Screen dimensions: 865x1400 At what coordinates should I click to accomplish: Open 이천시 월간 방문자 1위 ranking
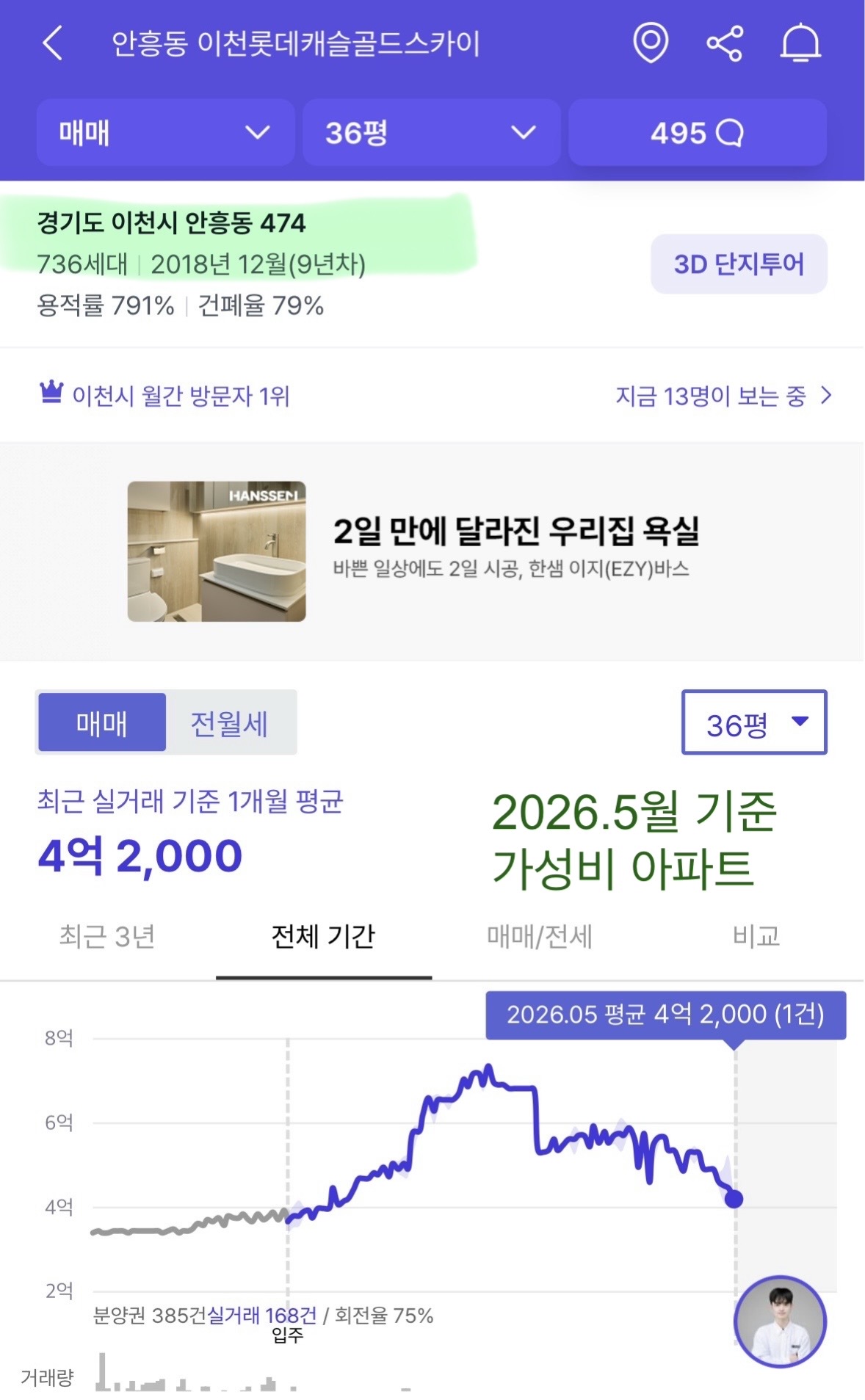pyautogui.click(x=164, y=396)
